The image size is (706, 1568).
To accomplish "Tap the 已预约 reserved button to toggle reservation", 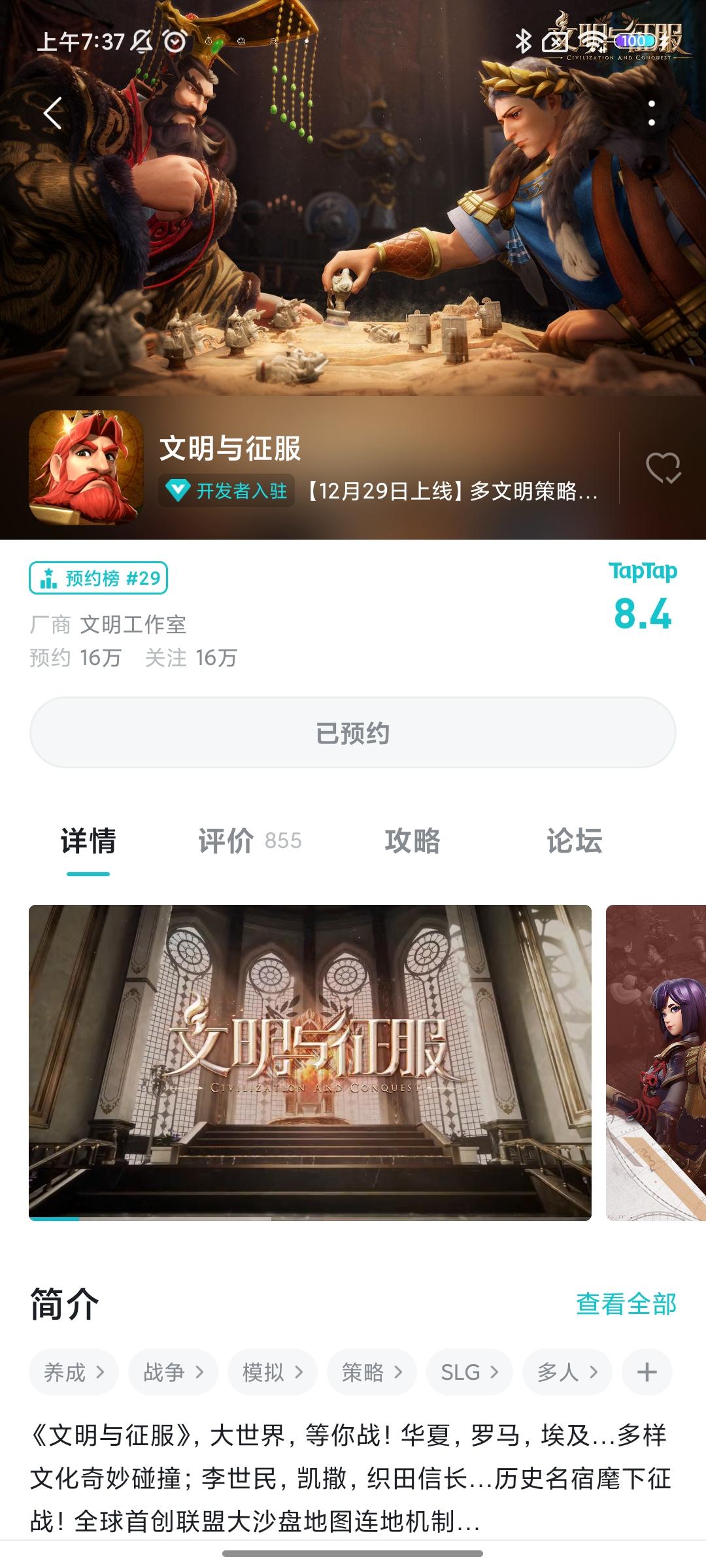I will pos(353,734).
